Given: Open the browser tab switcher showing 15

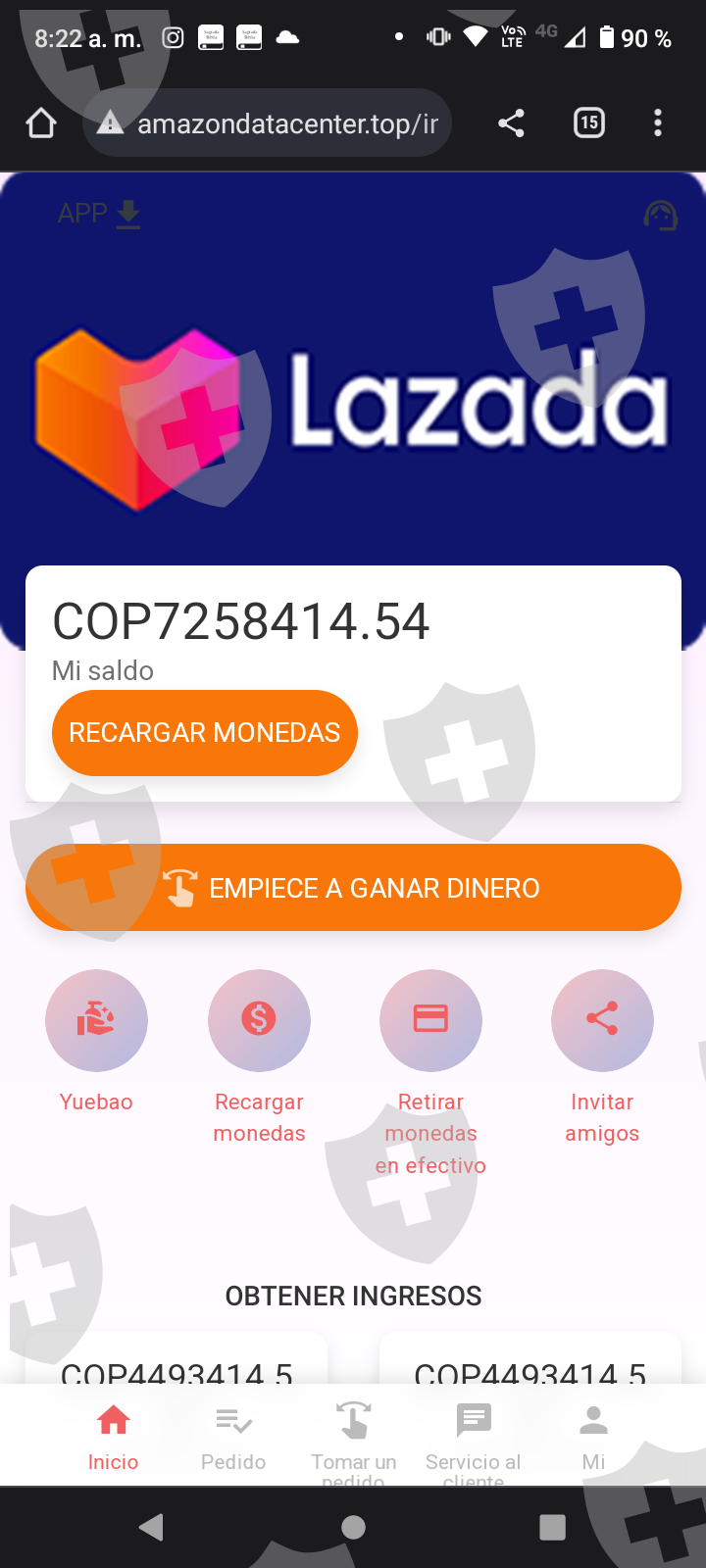Looking at the screenshot, I should click(588, 122).
